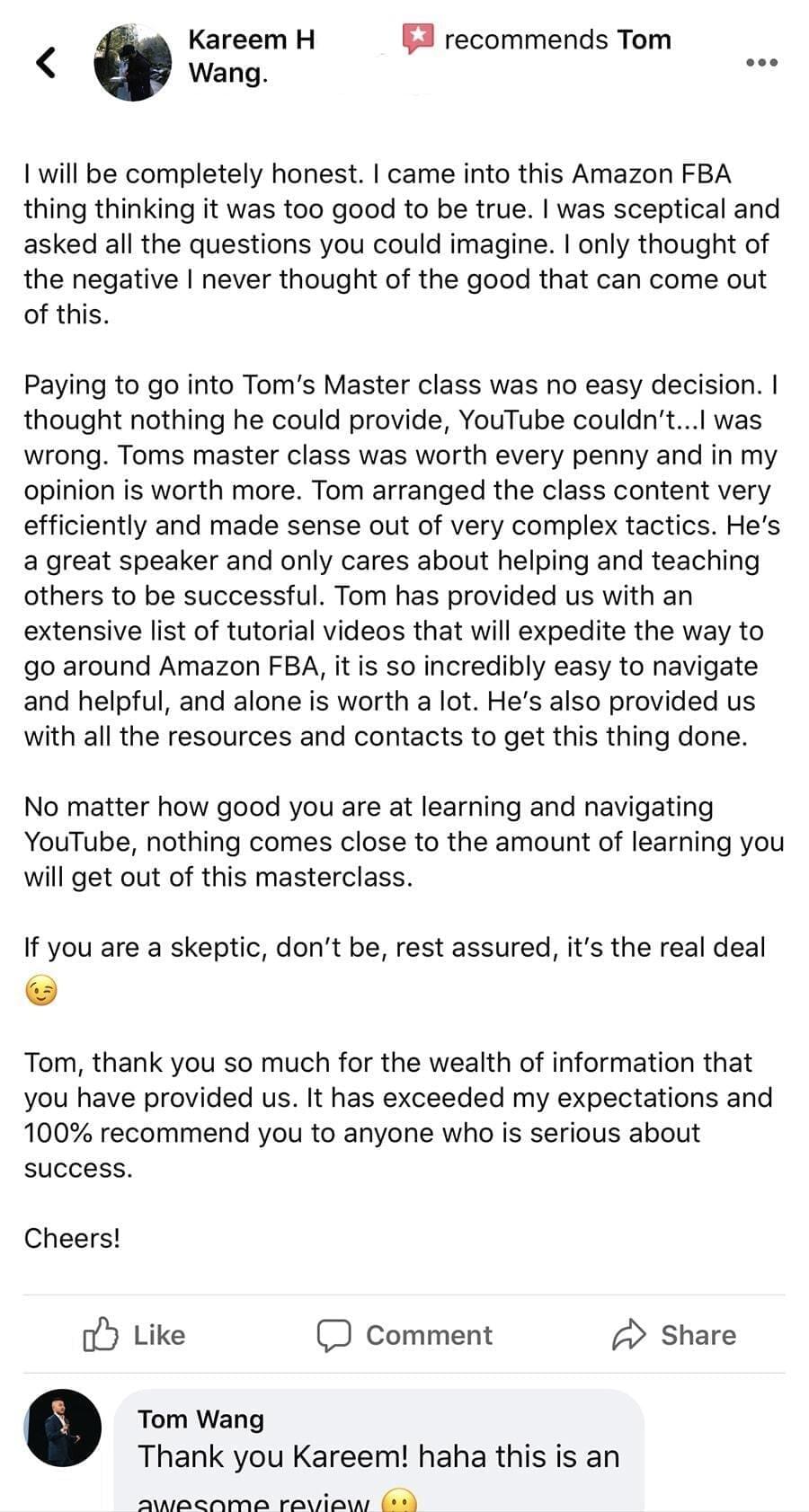Go back using the arrow icon

click(46, 62)
